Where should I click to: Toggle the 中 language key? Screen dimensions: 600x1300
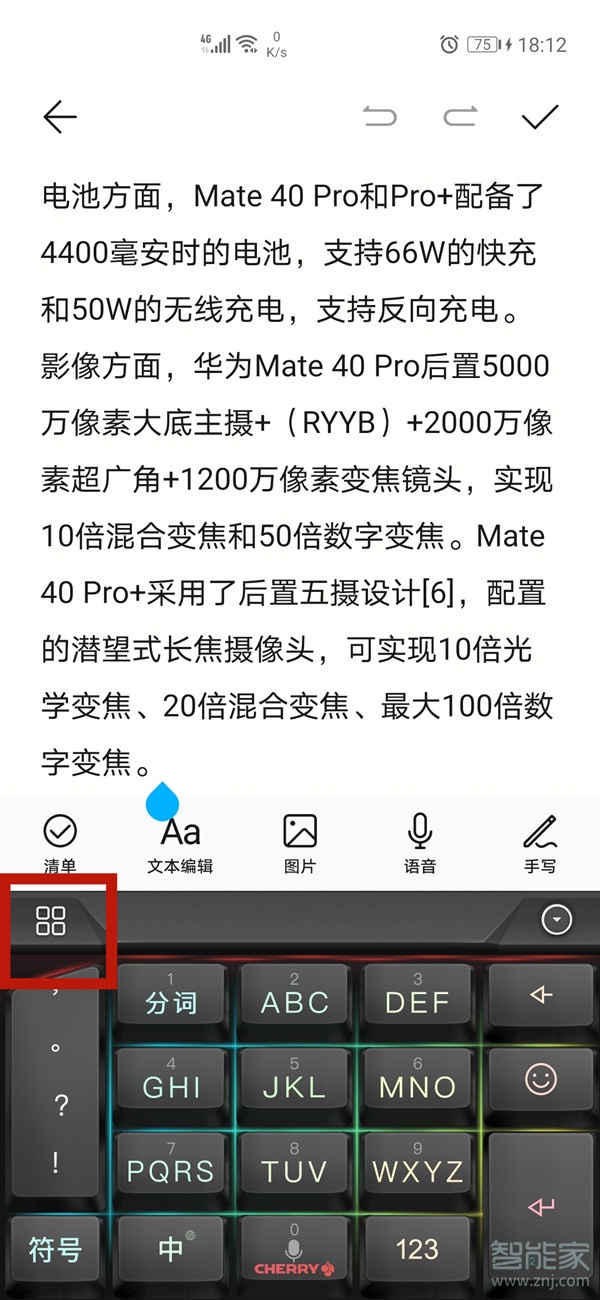(172, 1250)
